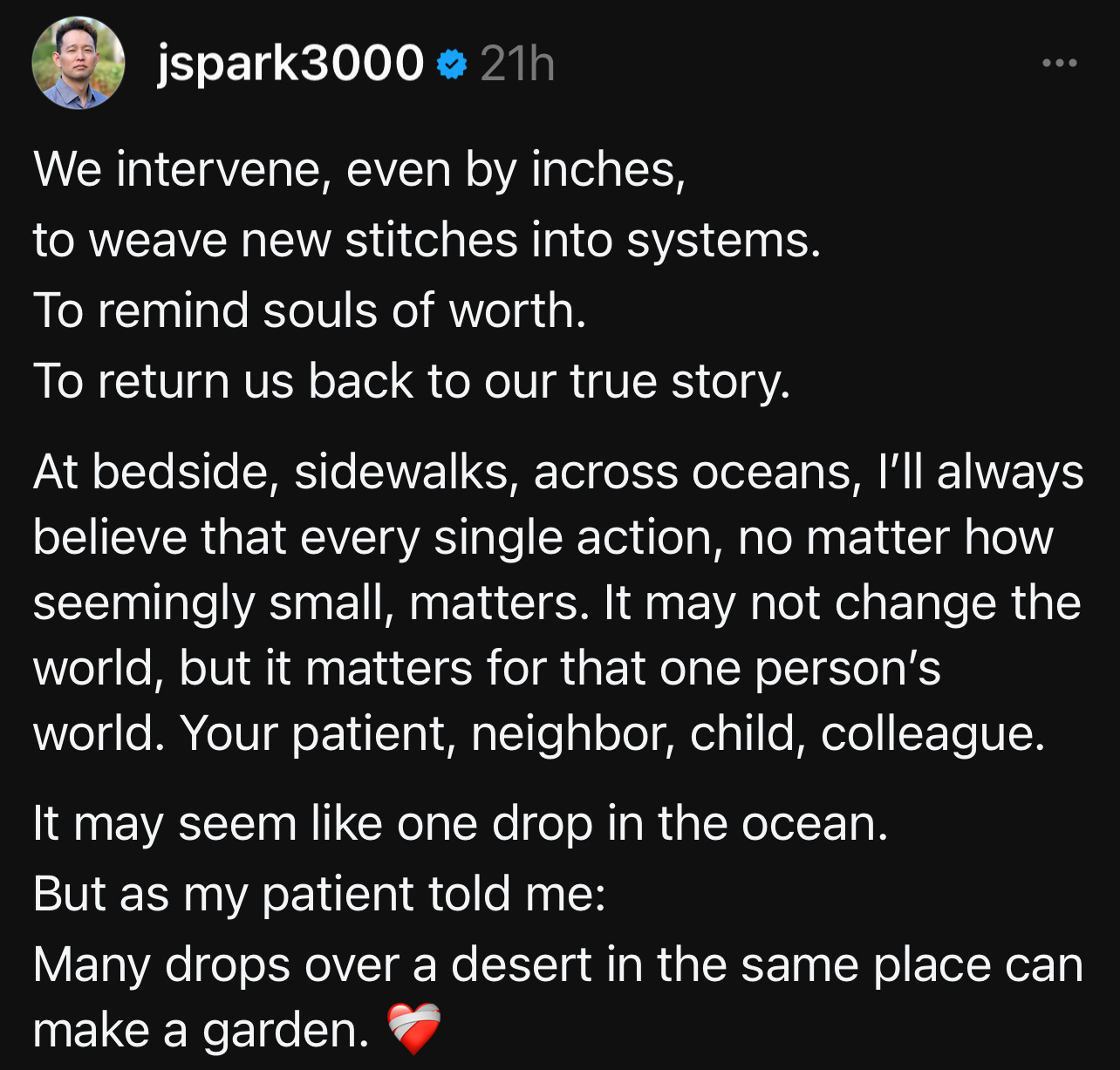1120x1070 pixels.
Task: Open the three-dot overflow menu
Action: coord(1060,63)
